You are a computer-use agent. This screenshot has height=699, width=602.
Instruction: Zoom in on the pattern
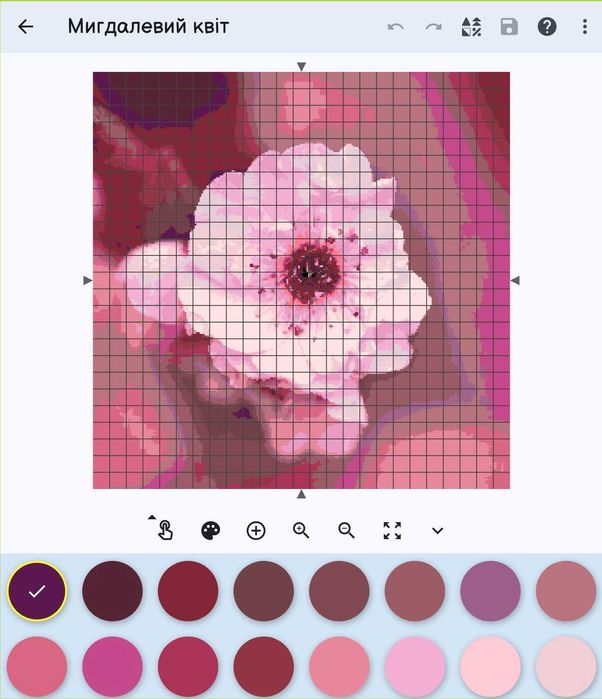301,530
